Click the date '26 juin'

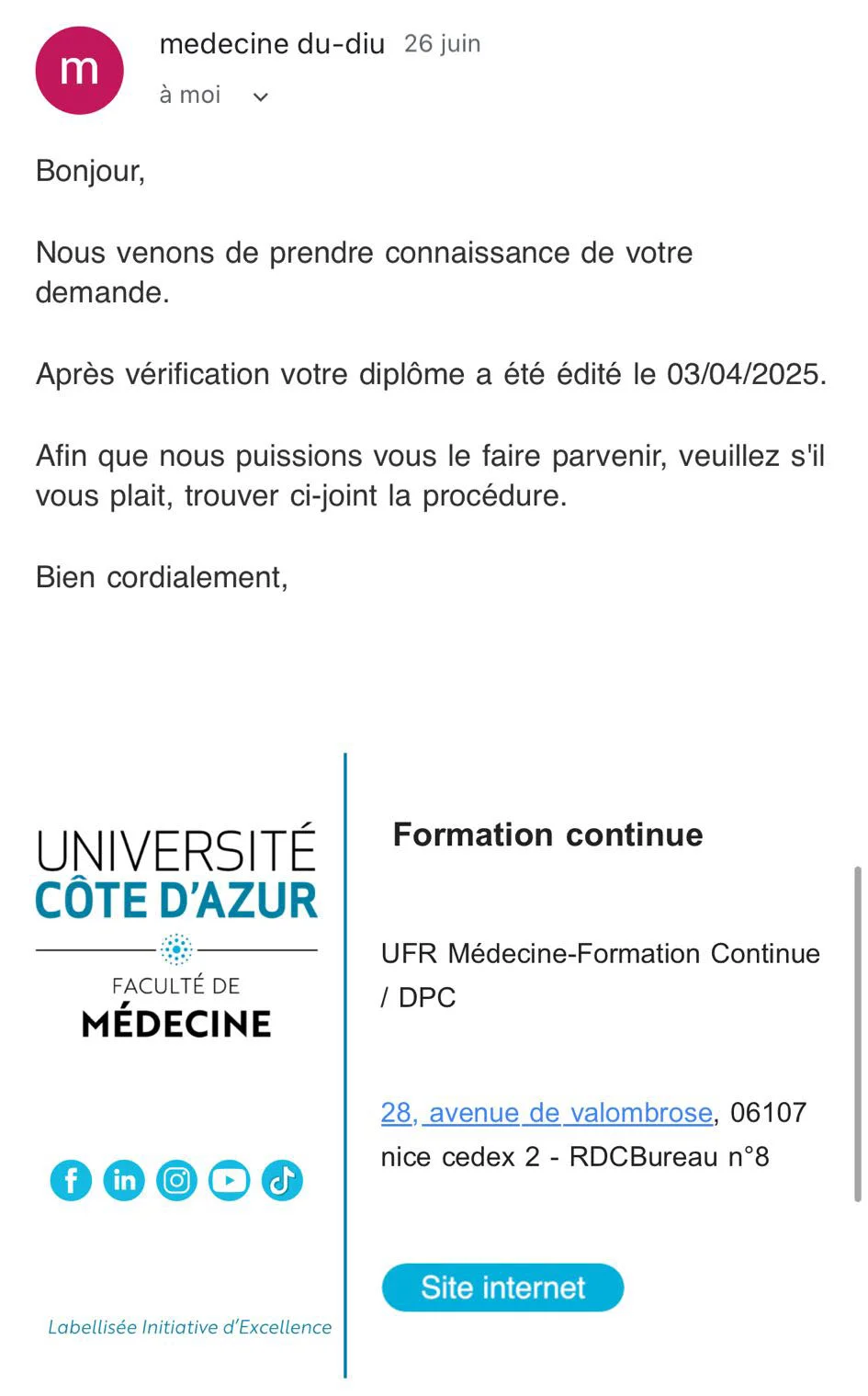443,42
